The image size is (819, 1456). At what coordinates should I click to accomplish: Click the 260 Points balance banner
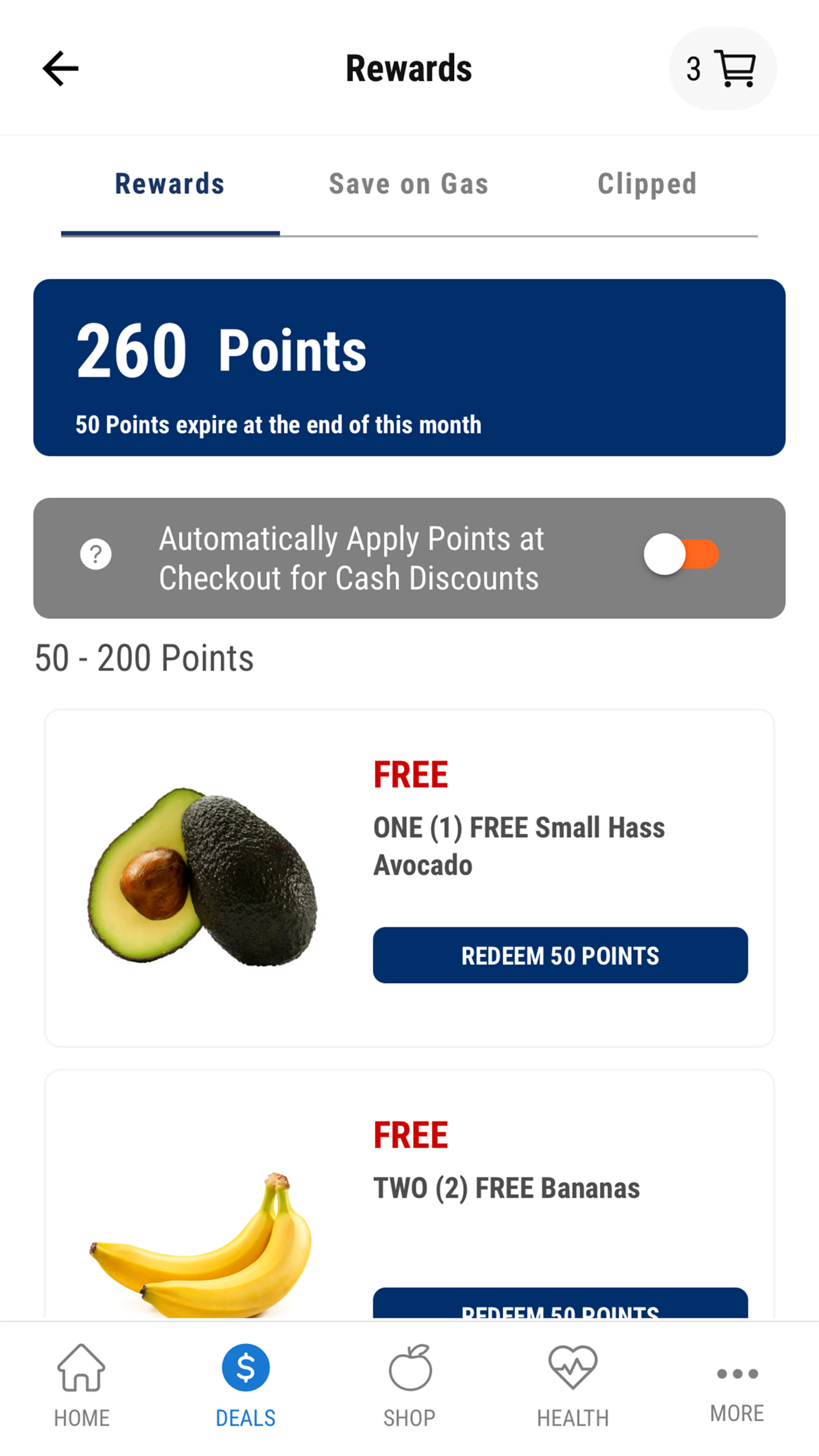[x=409, y=364]
